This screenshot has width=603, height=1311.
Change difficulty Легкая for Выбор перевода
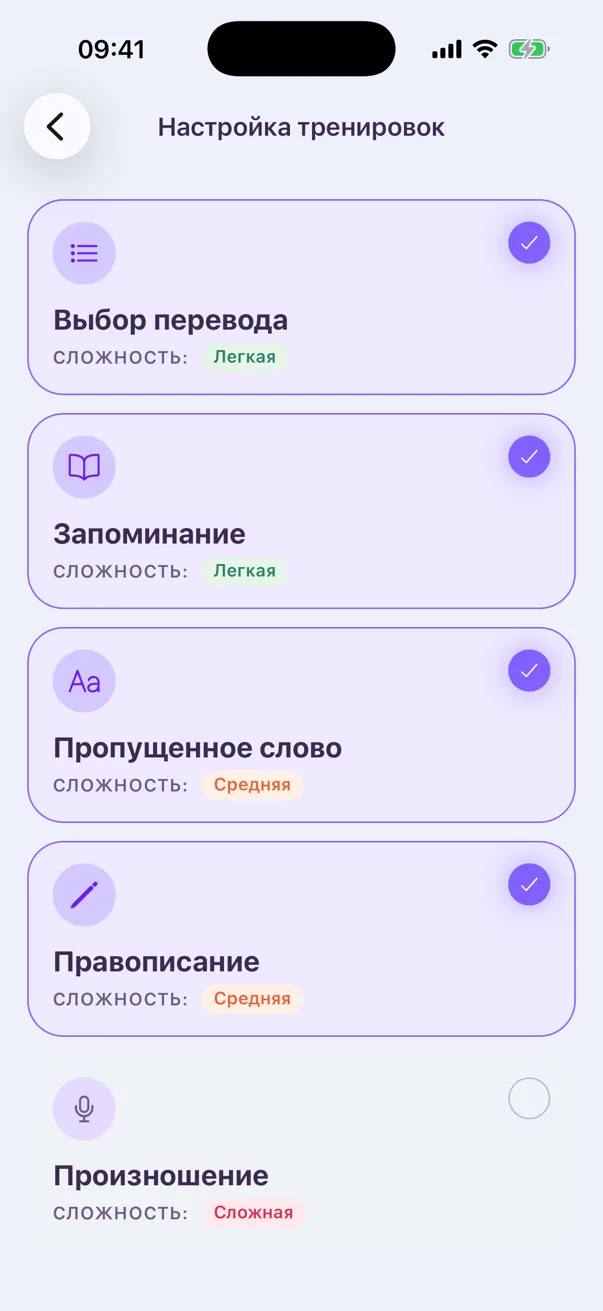pos(245,357)
